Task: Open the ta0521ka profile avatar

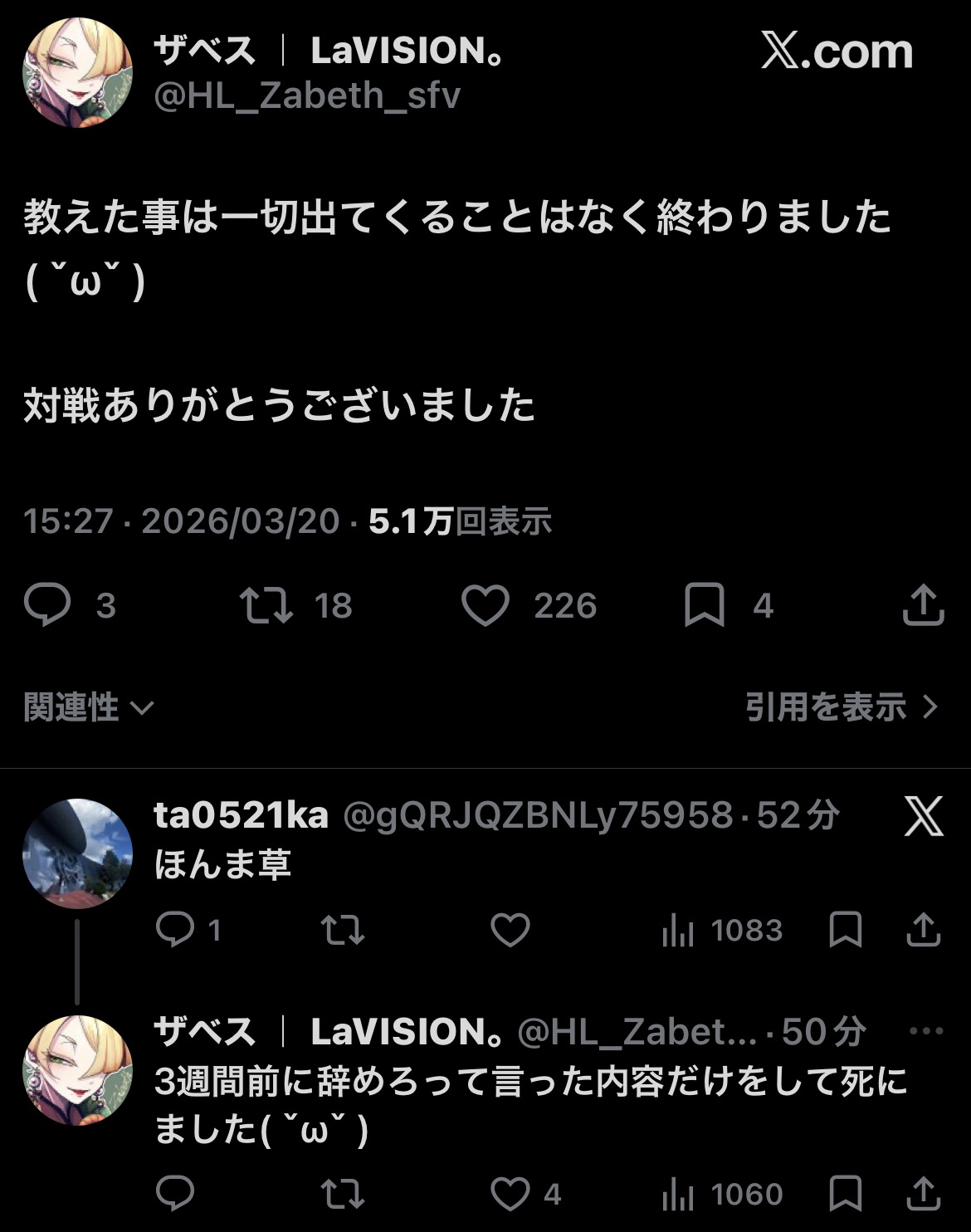Action: coord(77,853)
